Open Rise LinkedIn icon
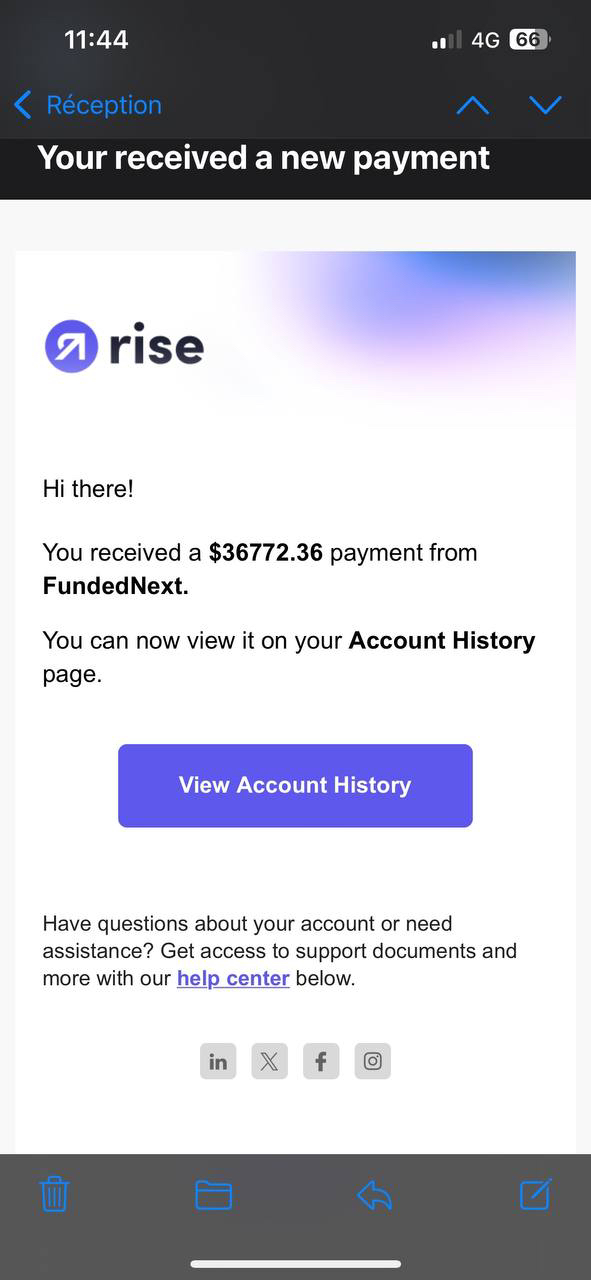The width and height of the screenshot is (591, 1280). click(x=218, y=1061)
